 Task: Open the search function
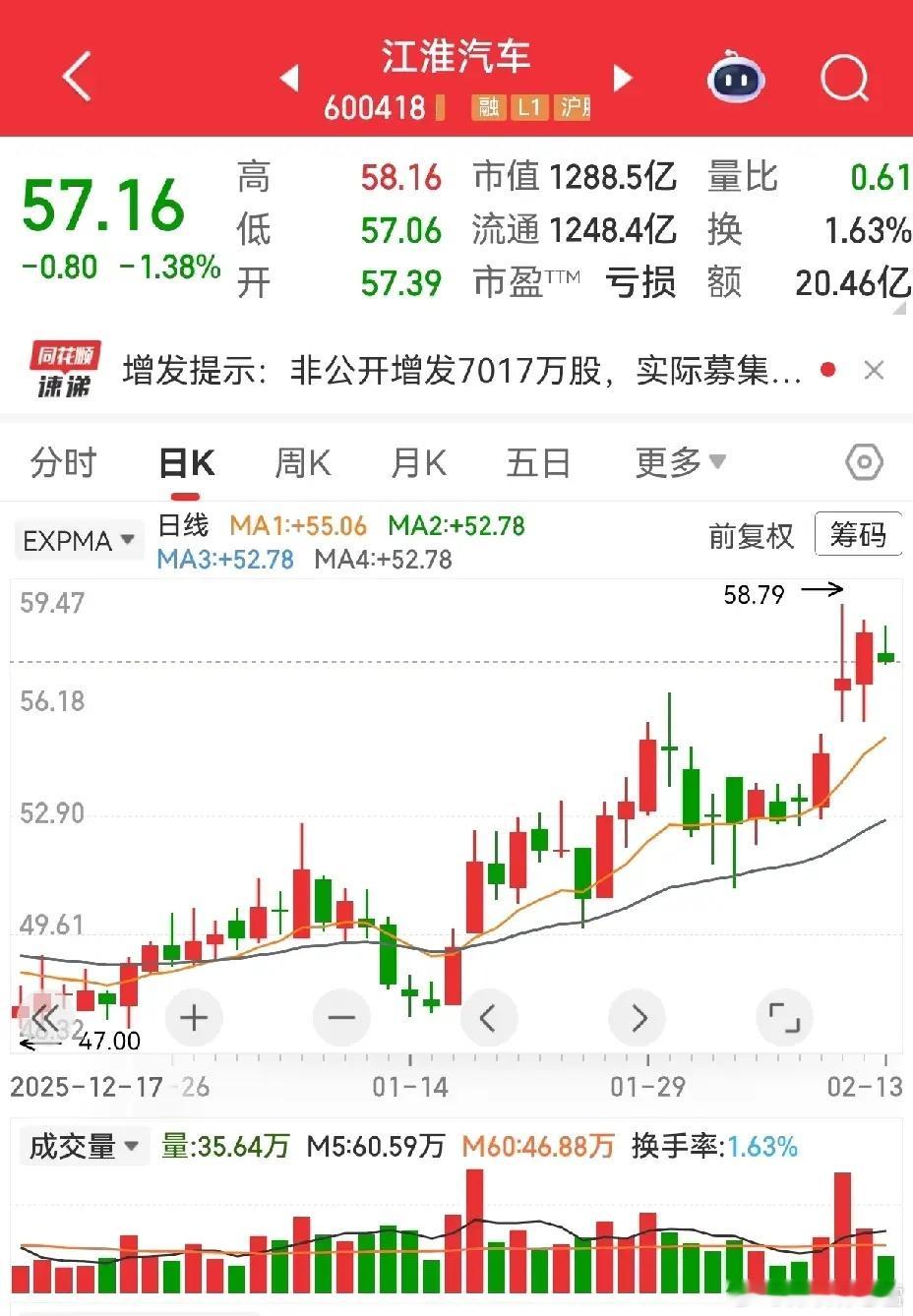(844, 79)
